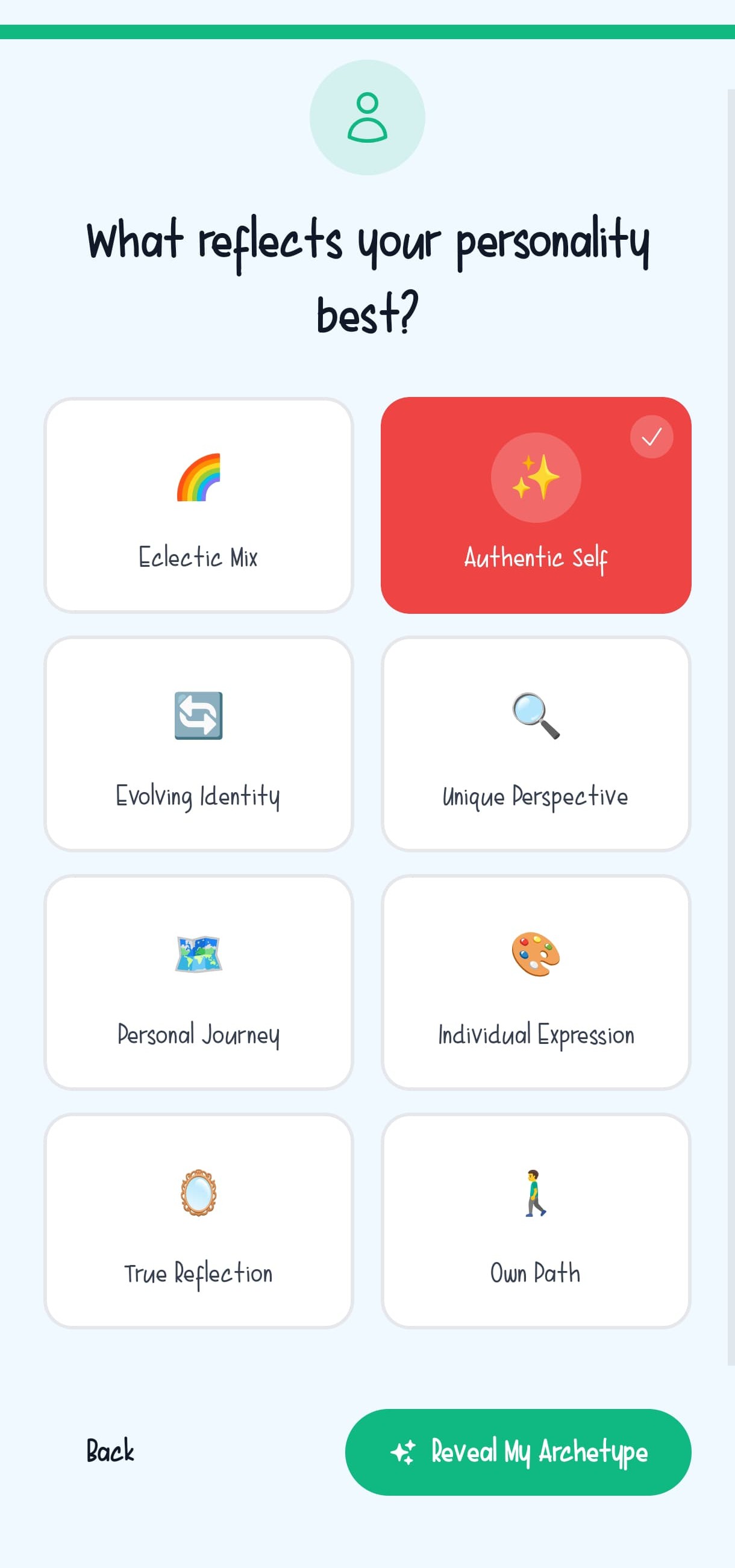Choose Individual Expression option
Screen dimensions: 735x1568
point(535,982)
